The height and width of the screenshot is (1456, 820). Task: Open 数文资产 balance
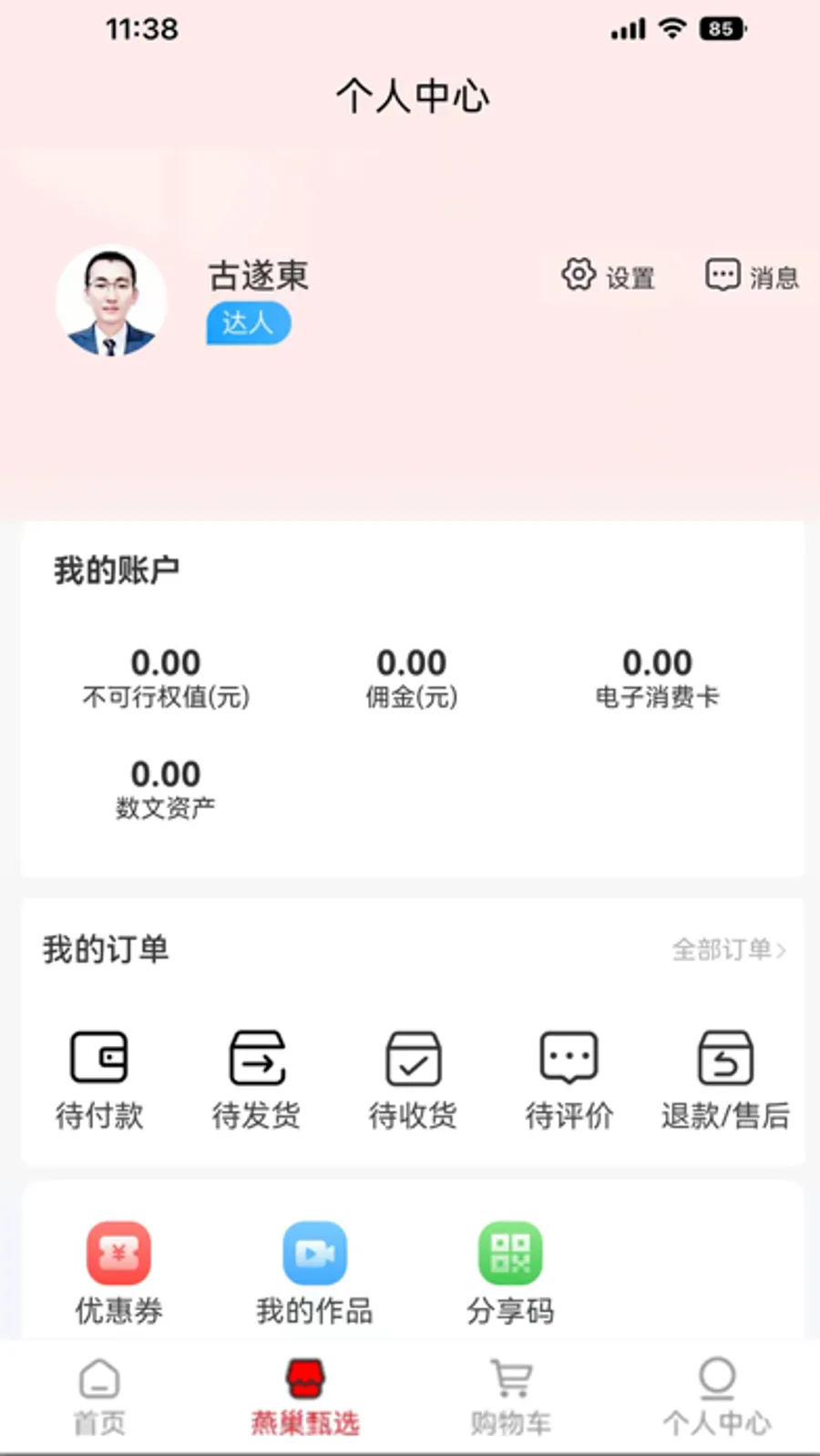(x=166, y=789)
